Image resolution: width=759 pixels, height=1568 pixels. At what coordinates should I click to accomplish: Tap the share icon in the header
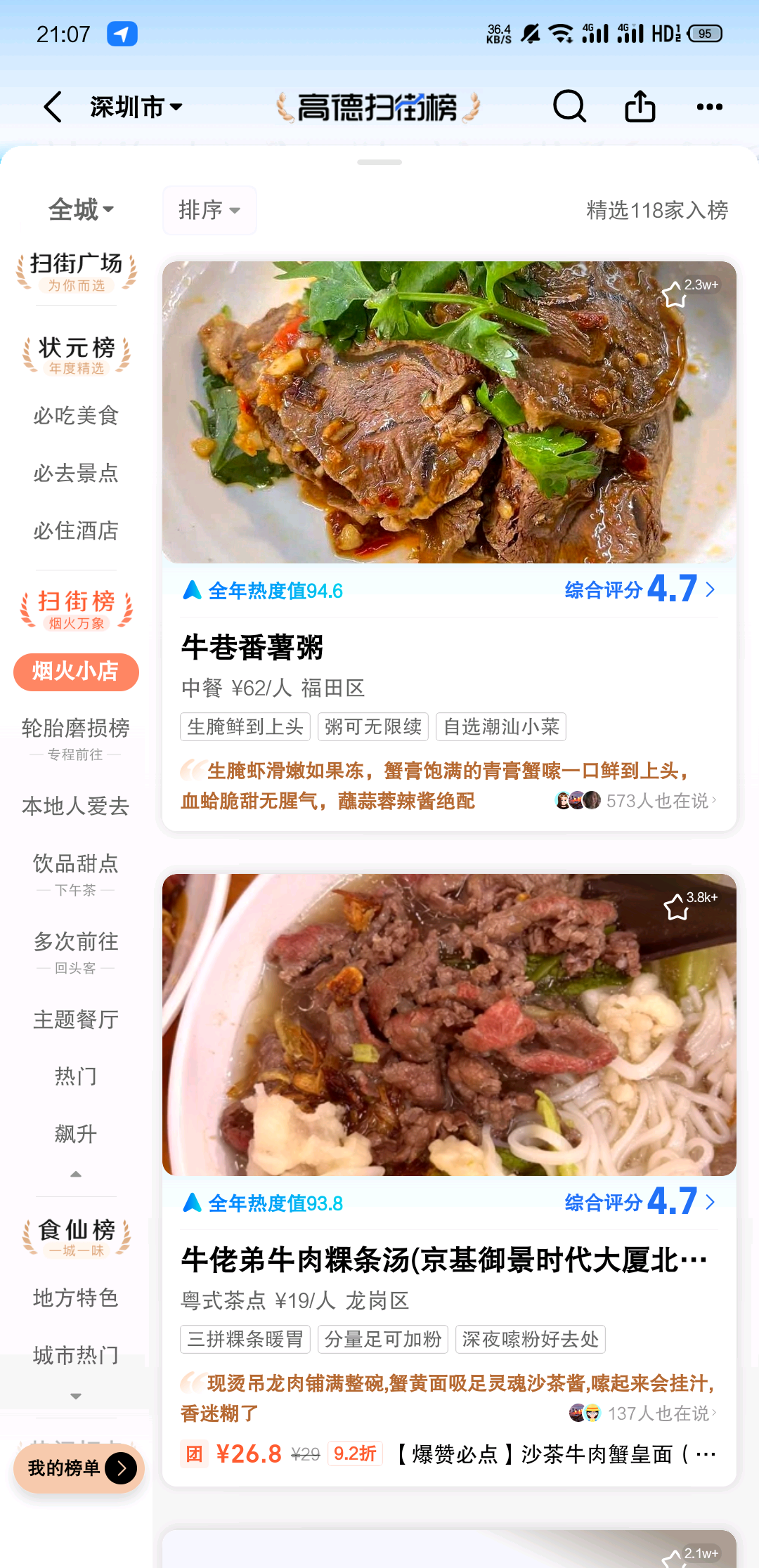(639, 107)
